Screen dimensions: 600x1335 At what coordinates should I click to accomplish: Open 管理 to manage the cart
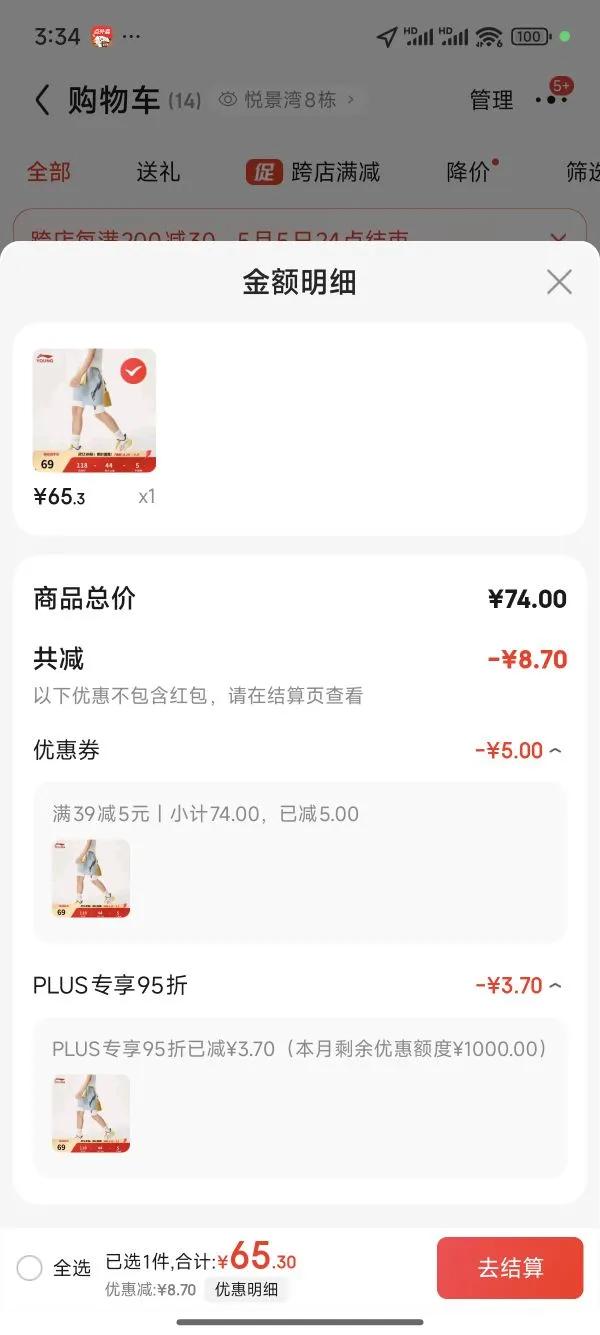[491, 100]
